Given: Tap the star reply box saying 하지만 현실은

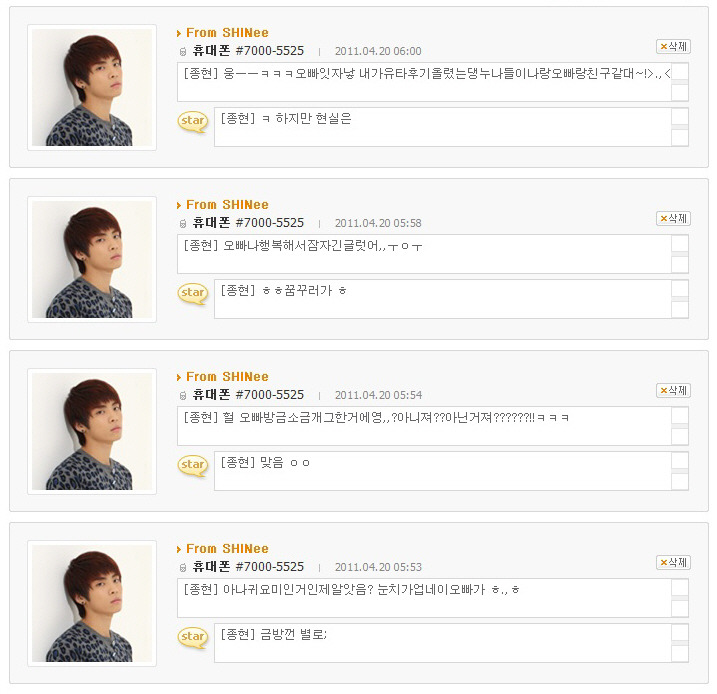Looking at the screenshot, I should pos(440,127).
